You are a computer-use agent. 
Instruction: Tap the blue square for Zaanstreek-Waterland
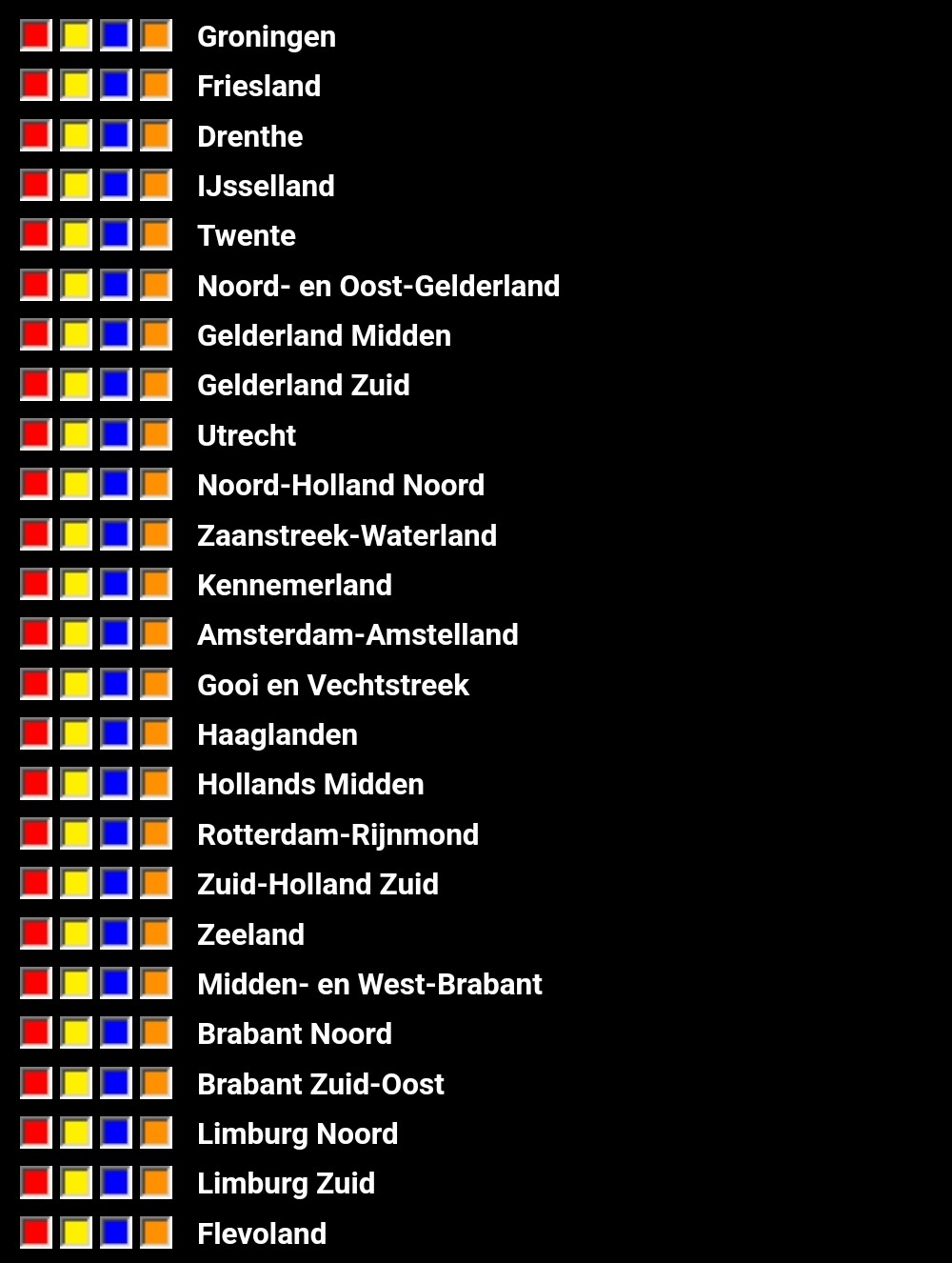tap(115, 534)
